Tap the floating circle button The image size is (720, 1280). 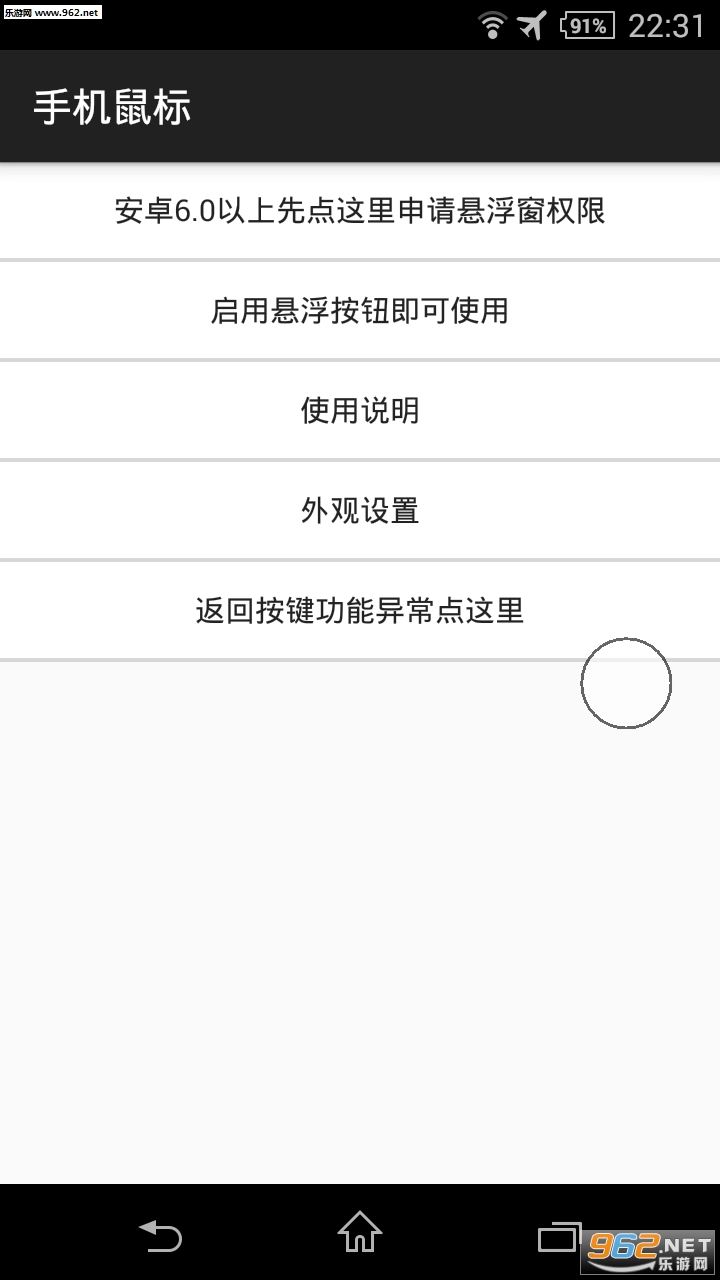(626, 683)
